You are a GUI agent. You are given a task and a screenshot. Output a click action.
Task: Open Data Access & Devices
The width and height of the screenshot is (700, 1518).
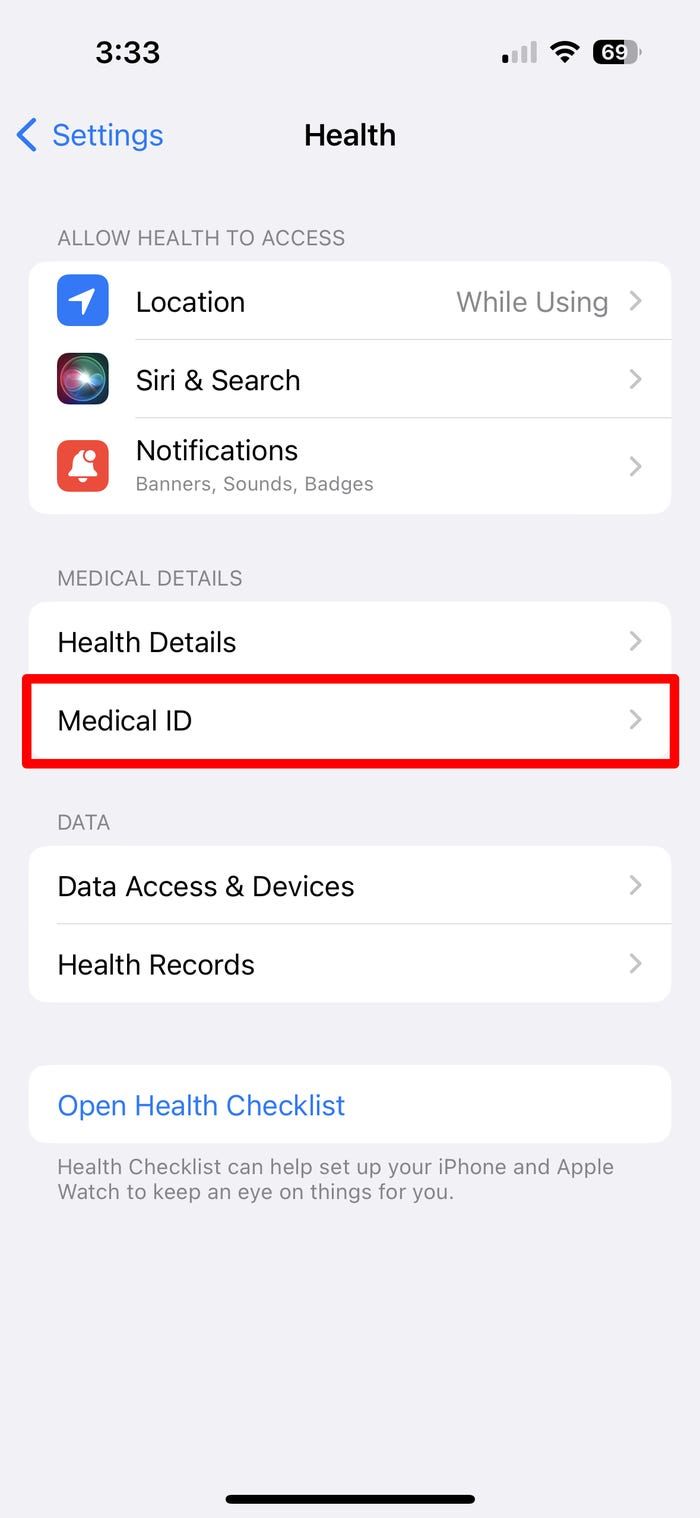(x=350, y=885)
